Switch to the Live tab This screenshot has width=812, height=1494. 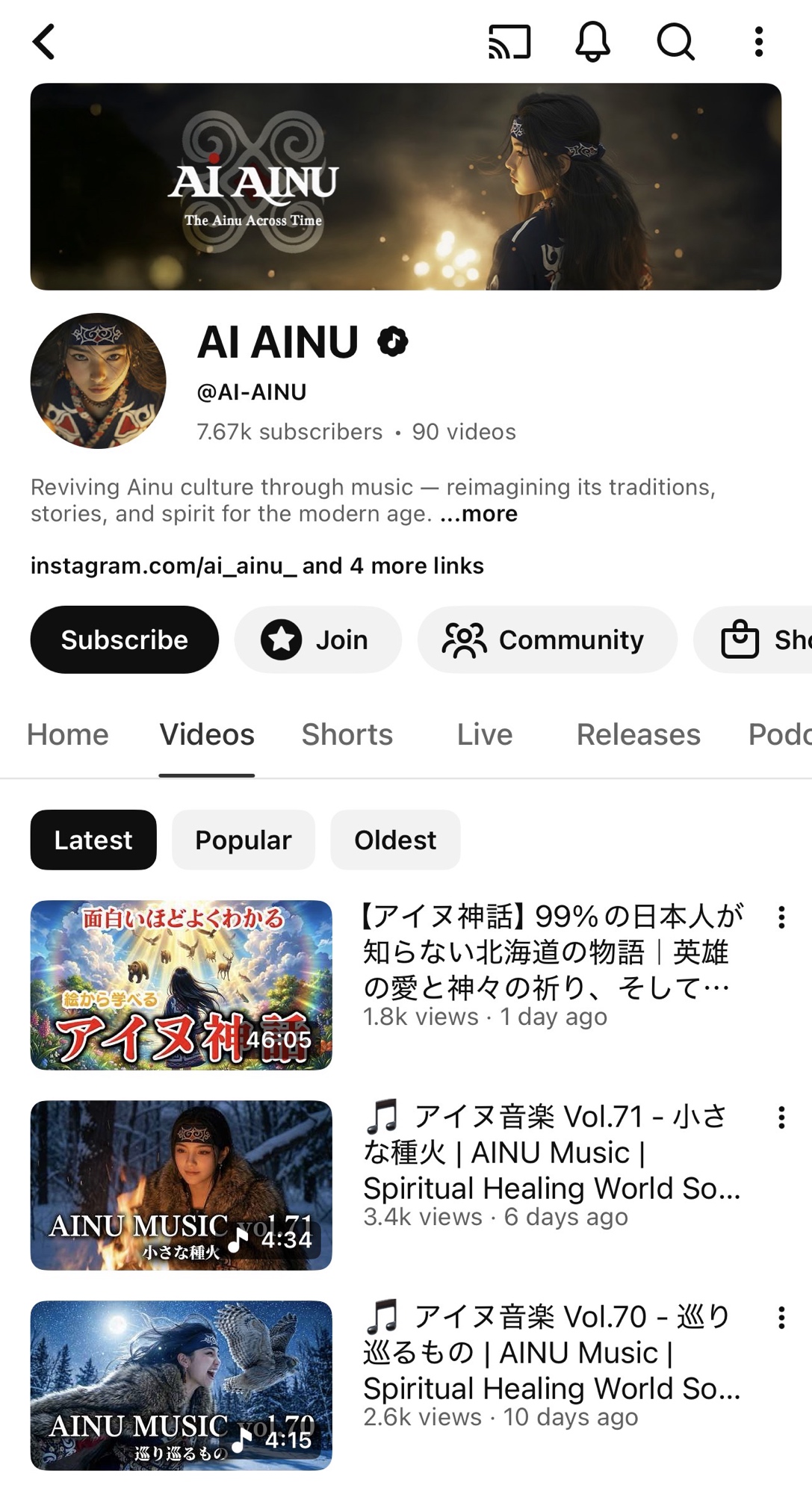pos(485,734)
